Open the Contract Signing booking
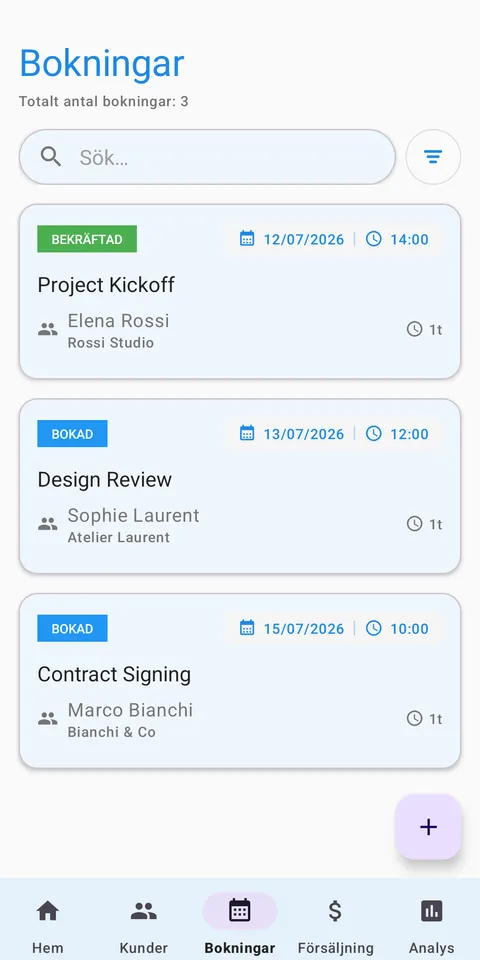This screenshot has width=480, height=960. tap(240, 681)
